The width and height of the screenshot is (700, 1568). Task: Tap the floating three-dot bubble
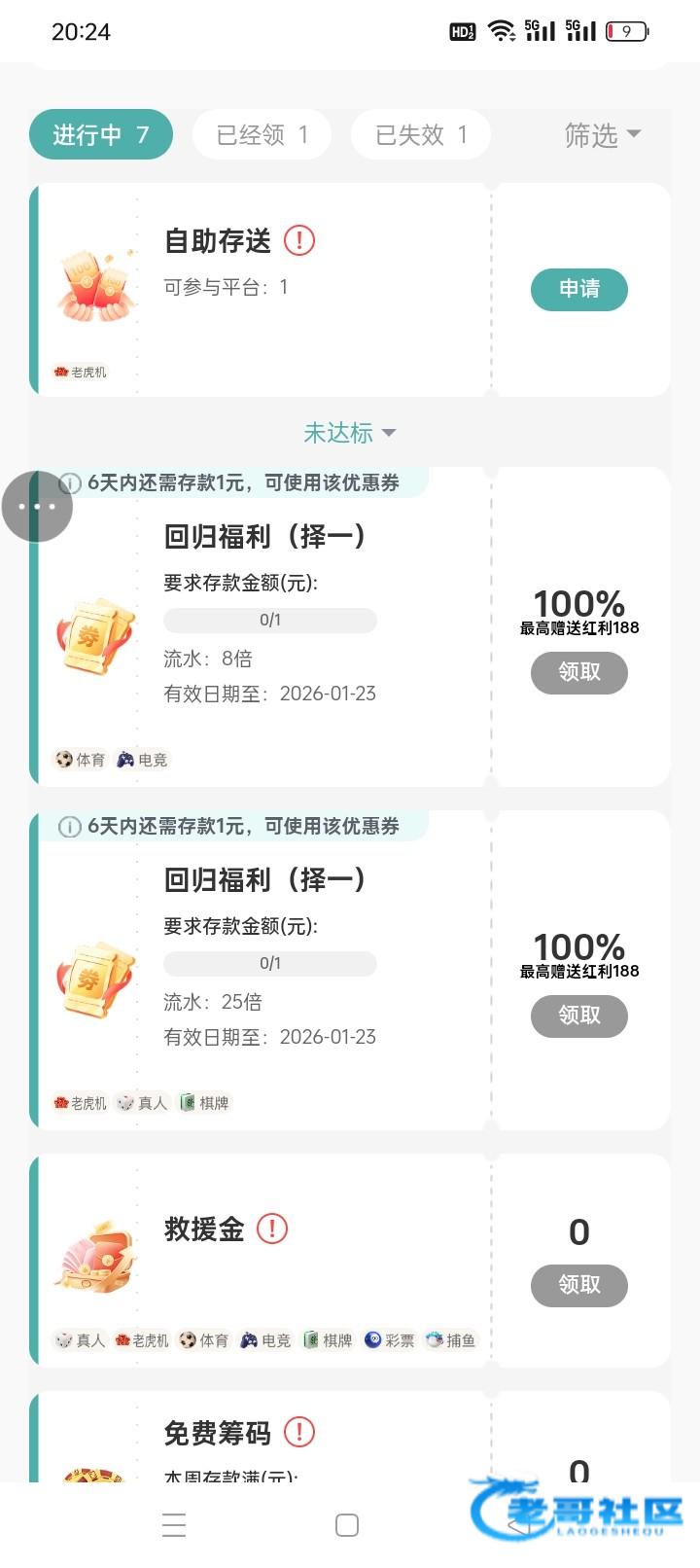(x=37, y=506)
